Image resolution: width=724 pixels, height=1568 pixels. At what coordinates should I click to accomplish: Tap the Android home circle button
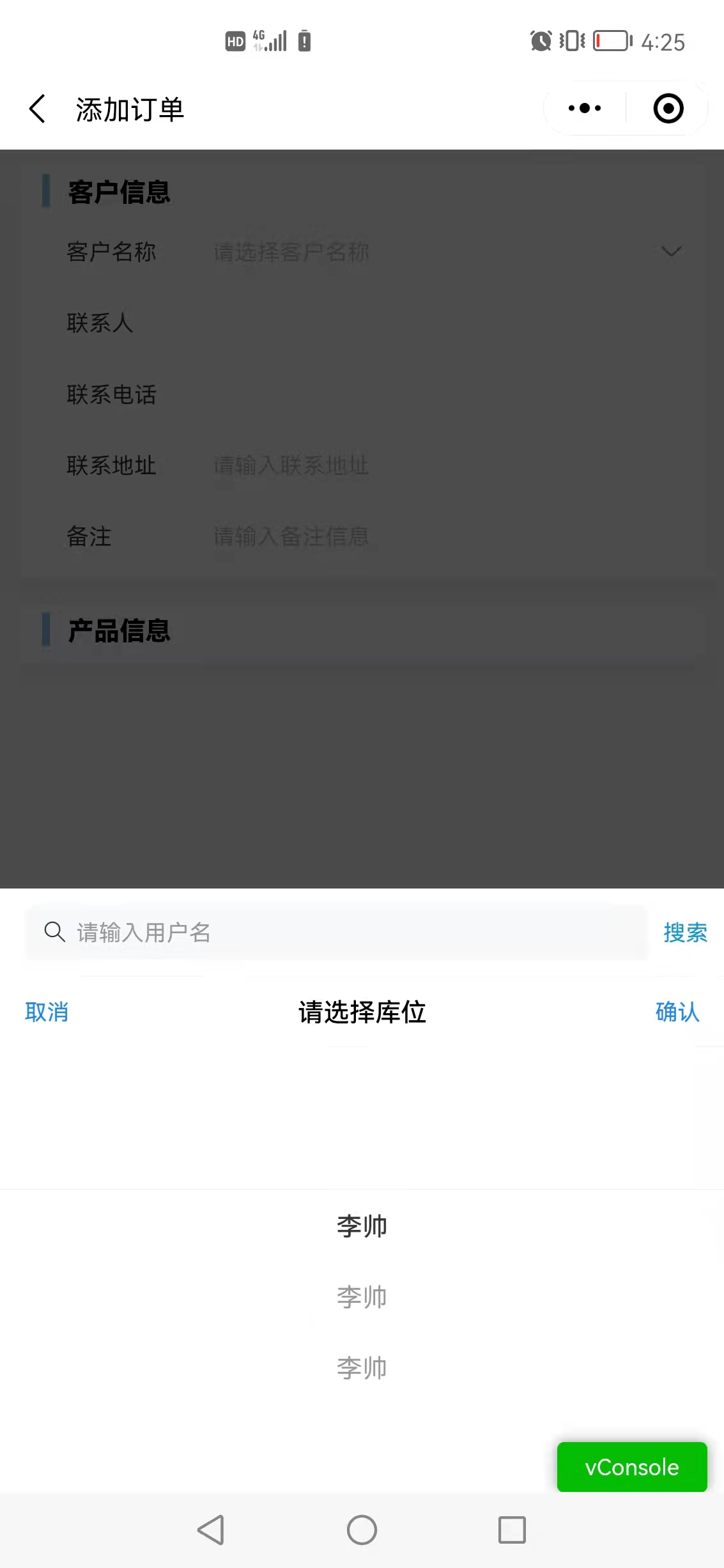pos(362,1531)
